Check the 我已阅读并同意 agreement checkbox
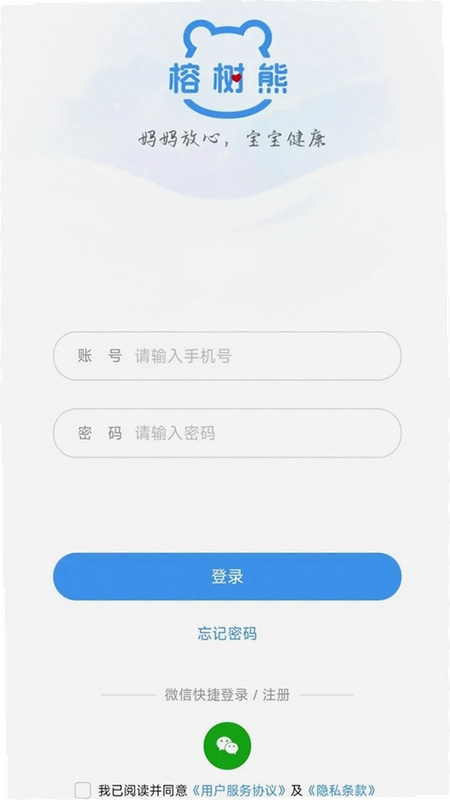450x800 pixels. tap(83, 790)
